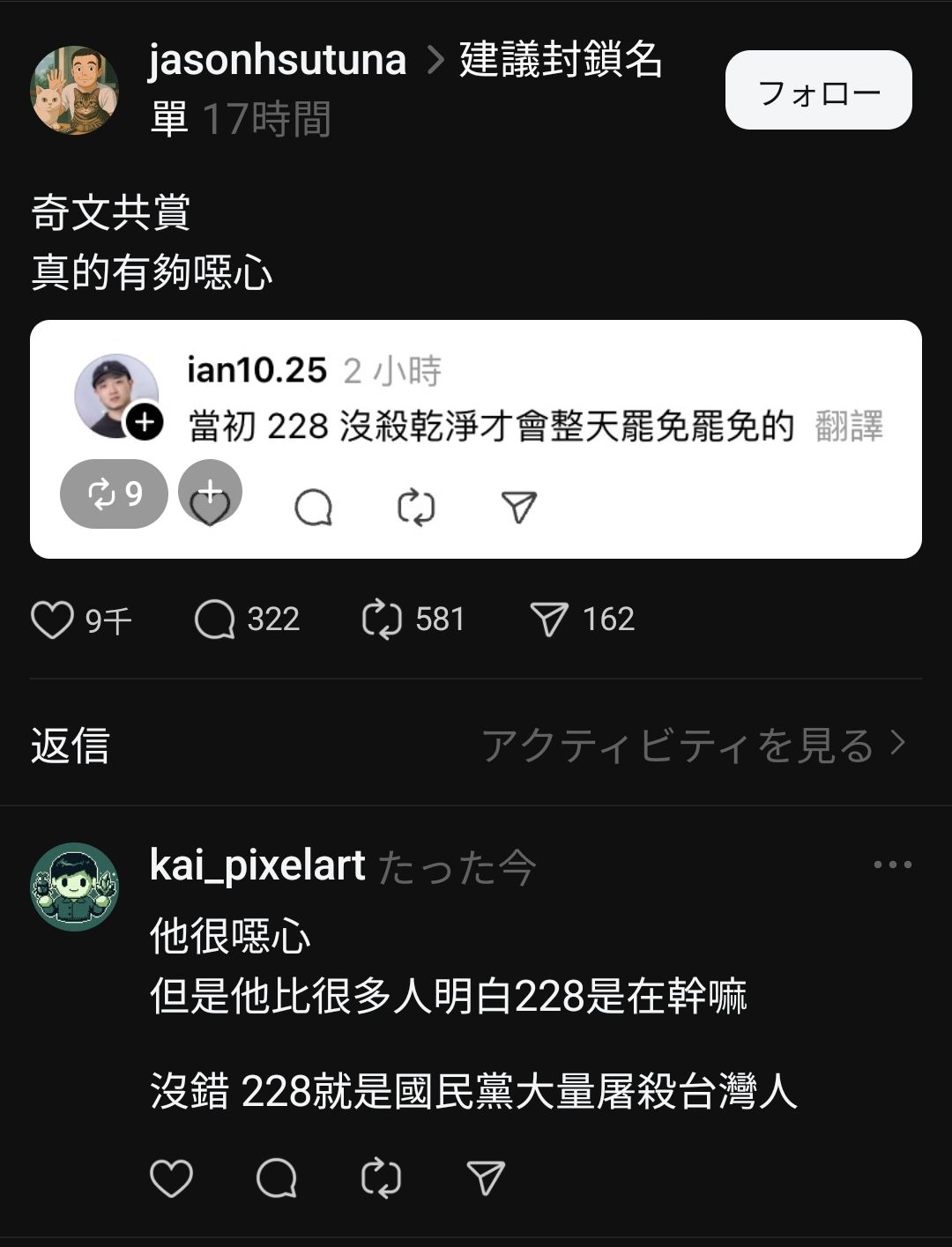Open overflow menu on kai_pixelart's reply
The width and height of the screenshot is (952, 1247).
[x=892, y=865]
